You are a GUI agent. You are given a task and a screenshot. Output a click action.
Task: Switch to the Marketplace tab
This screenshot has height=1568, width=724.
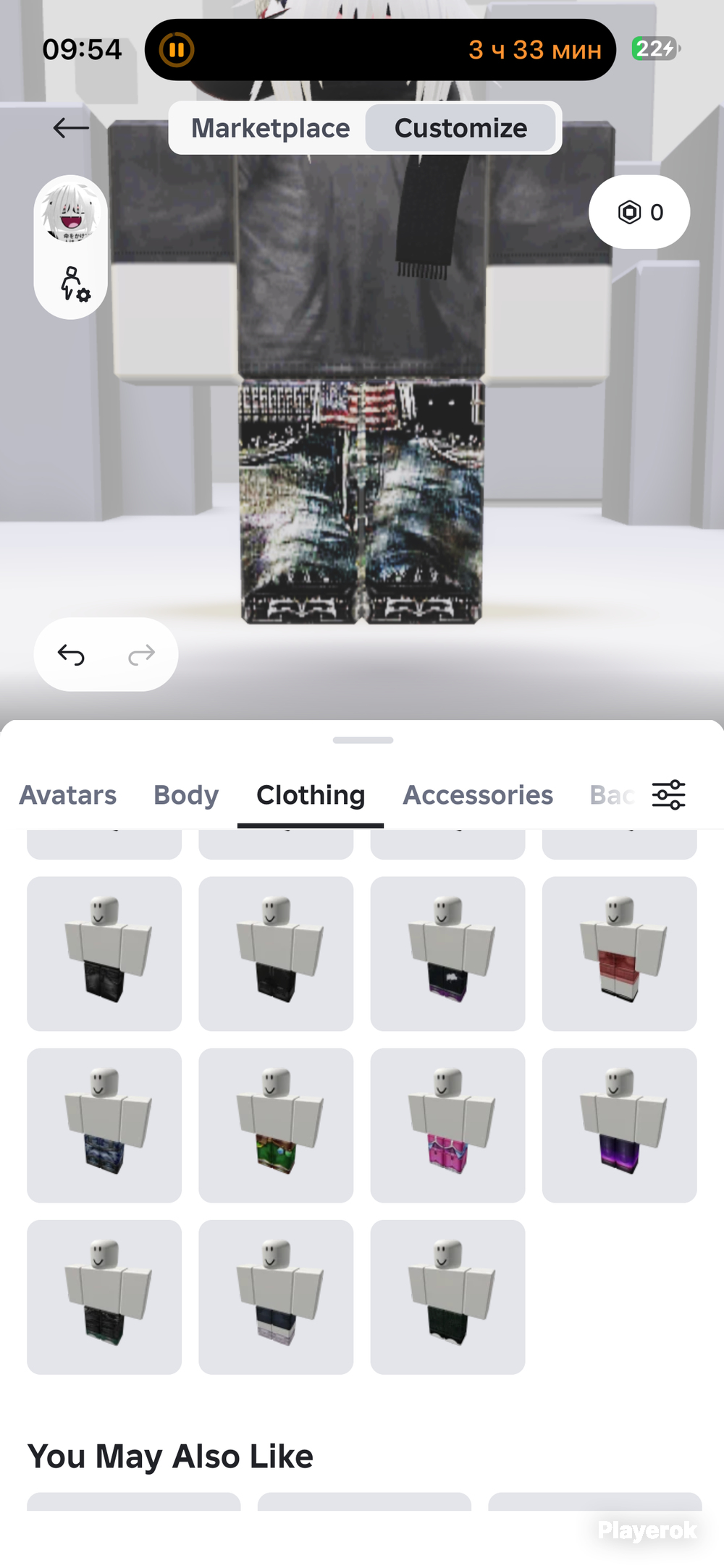[270, 128]
